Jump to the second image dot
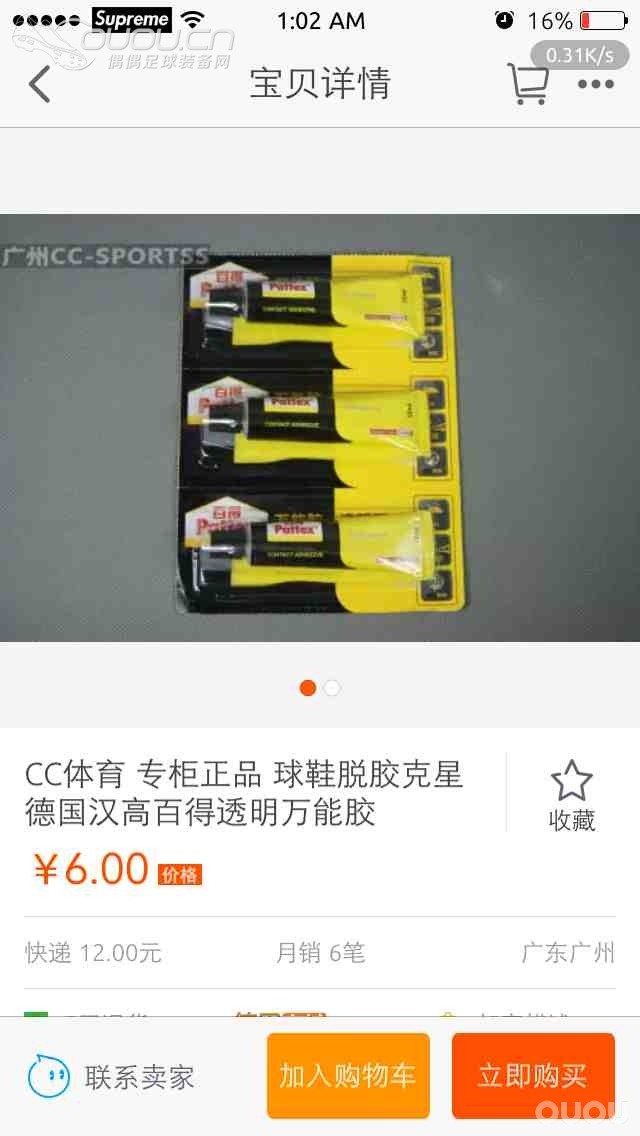The image size is (640, 1136). 333,688
